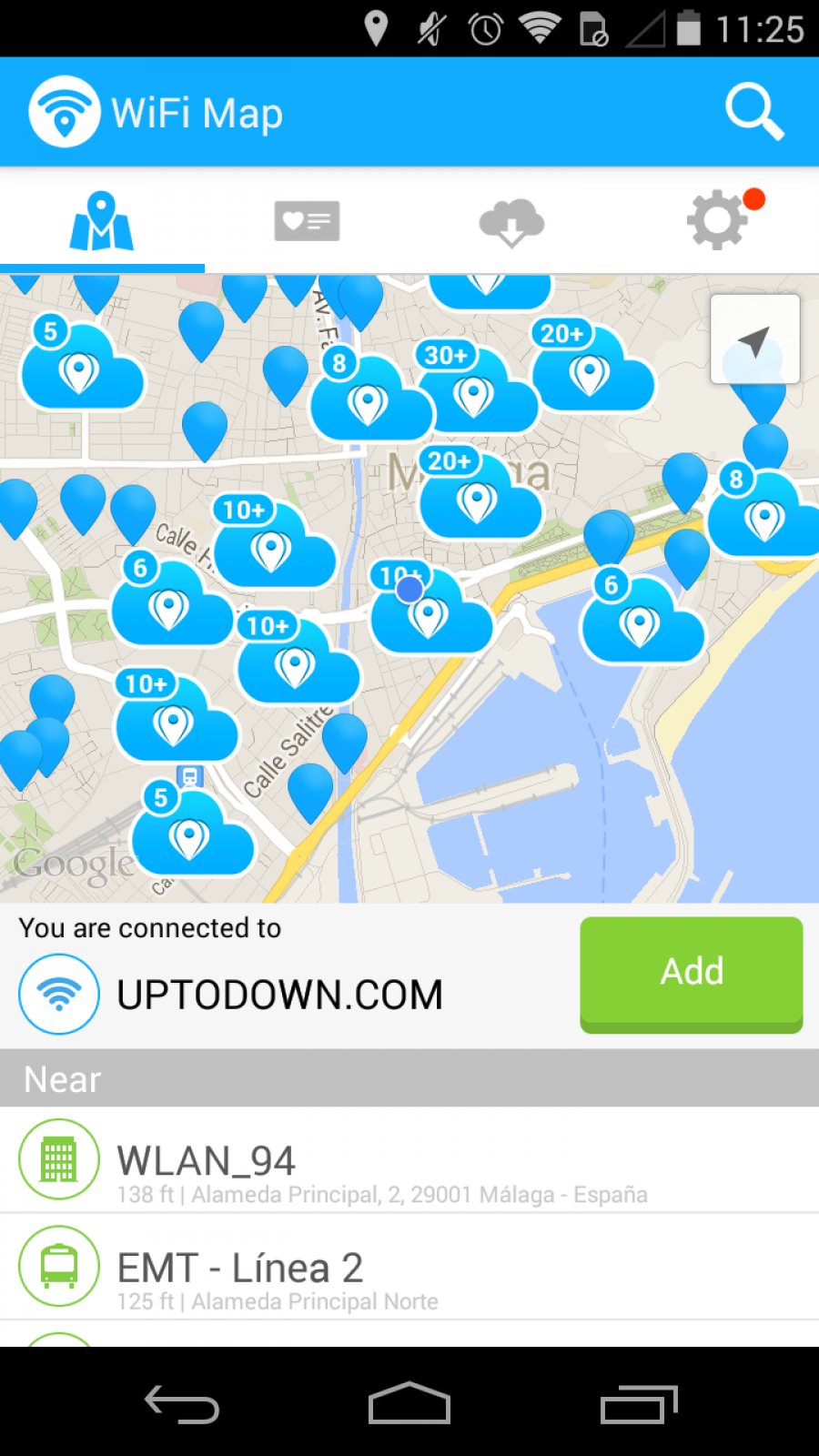Select the building icon next to WLAN_94
This screenshot has height=1456, width=819.
tap(58, 1160)
